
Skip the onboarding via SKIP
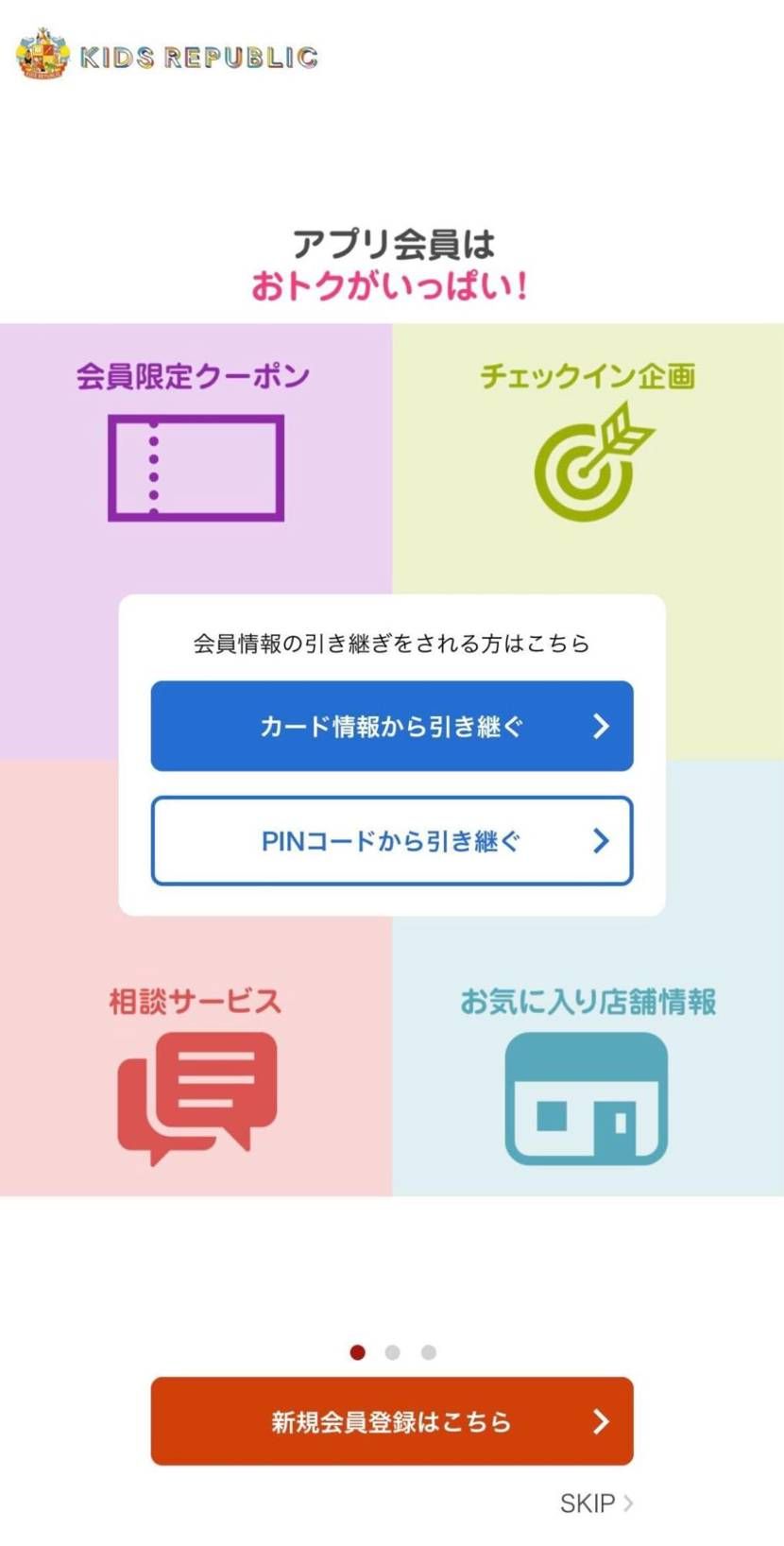click(x=596, y=1503)
